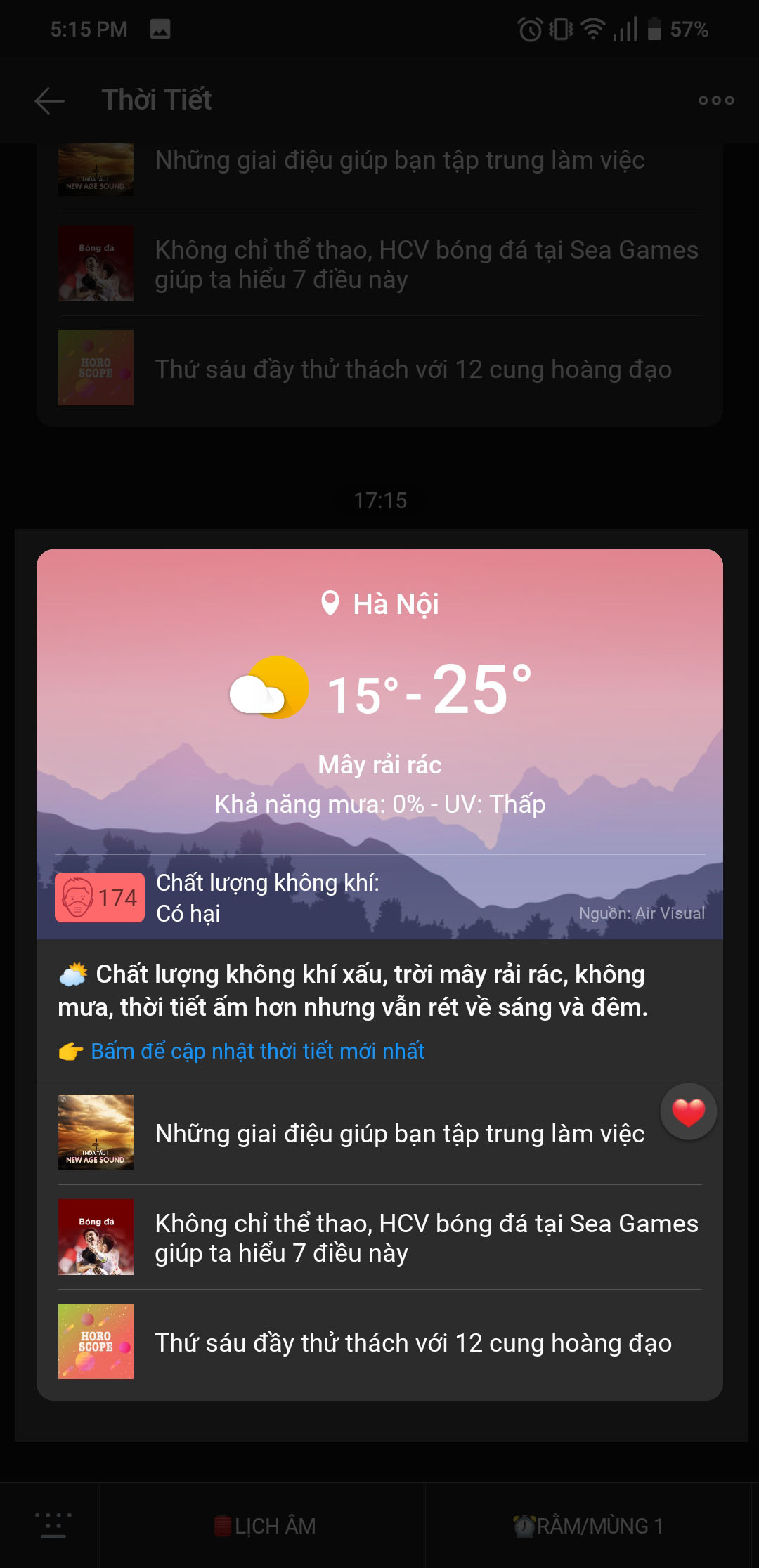This screenshot has height=1568, width=759.
Task: Select the RẰM/MÙNG 1 menu option
Action: click(x=589, y=1526)
